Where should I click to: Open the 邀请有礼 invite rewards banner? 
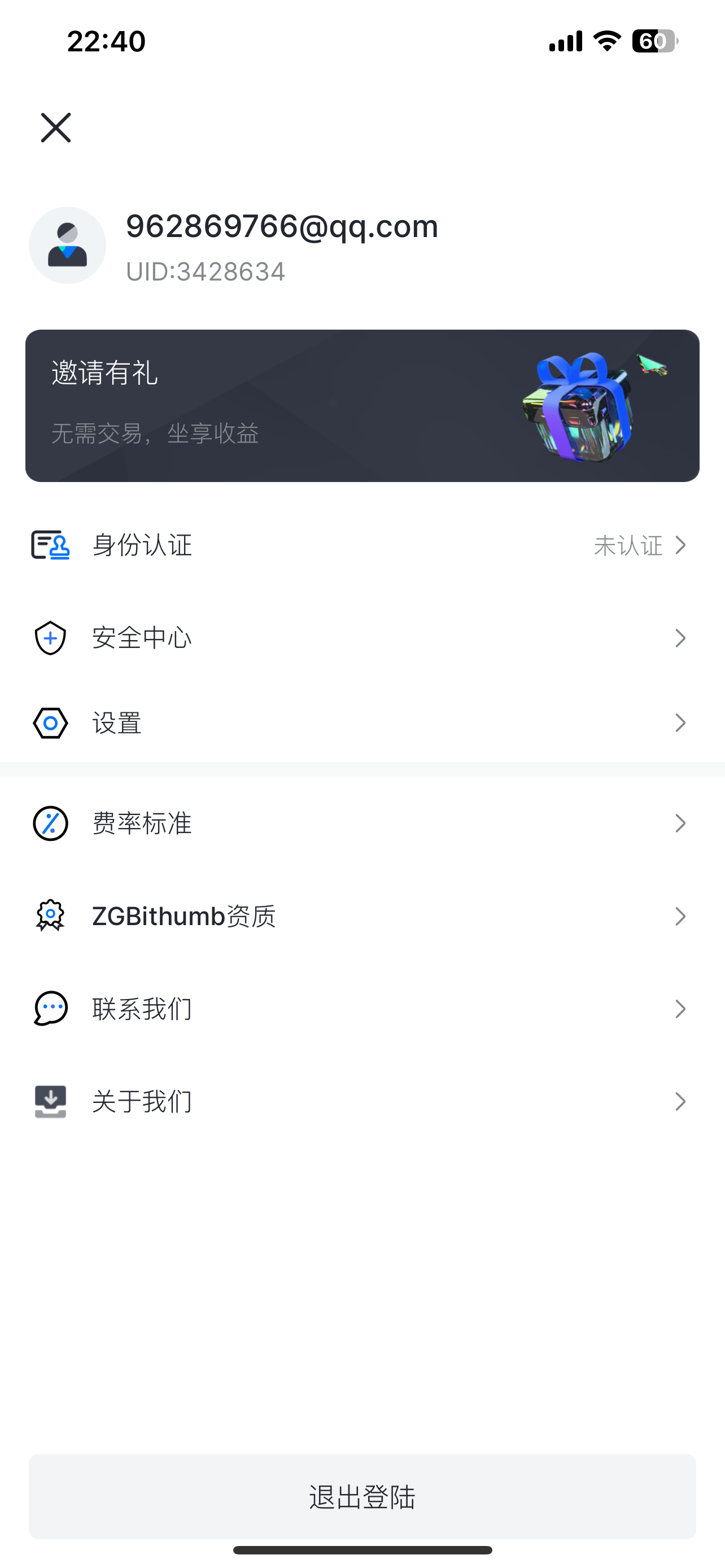pos(362,406)
